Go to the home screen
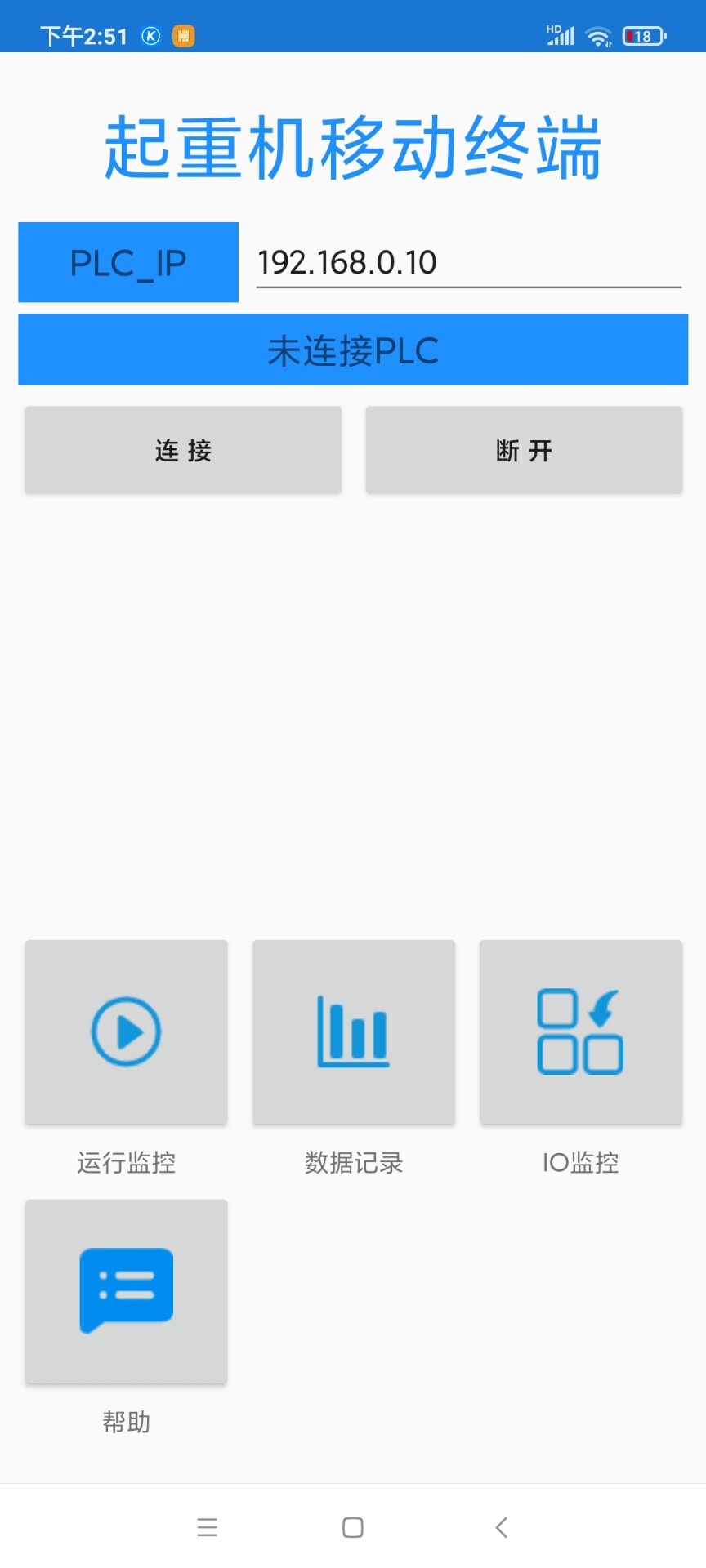Image resolution: width=706 pixels, height=1568 pixels. [353, 1527]
